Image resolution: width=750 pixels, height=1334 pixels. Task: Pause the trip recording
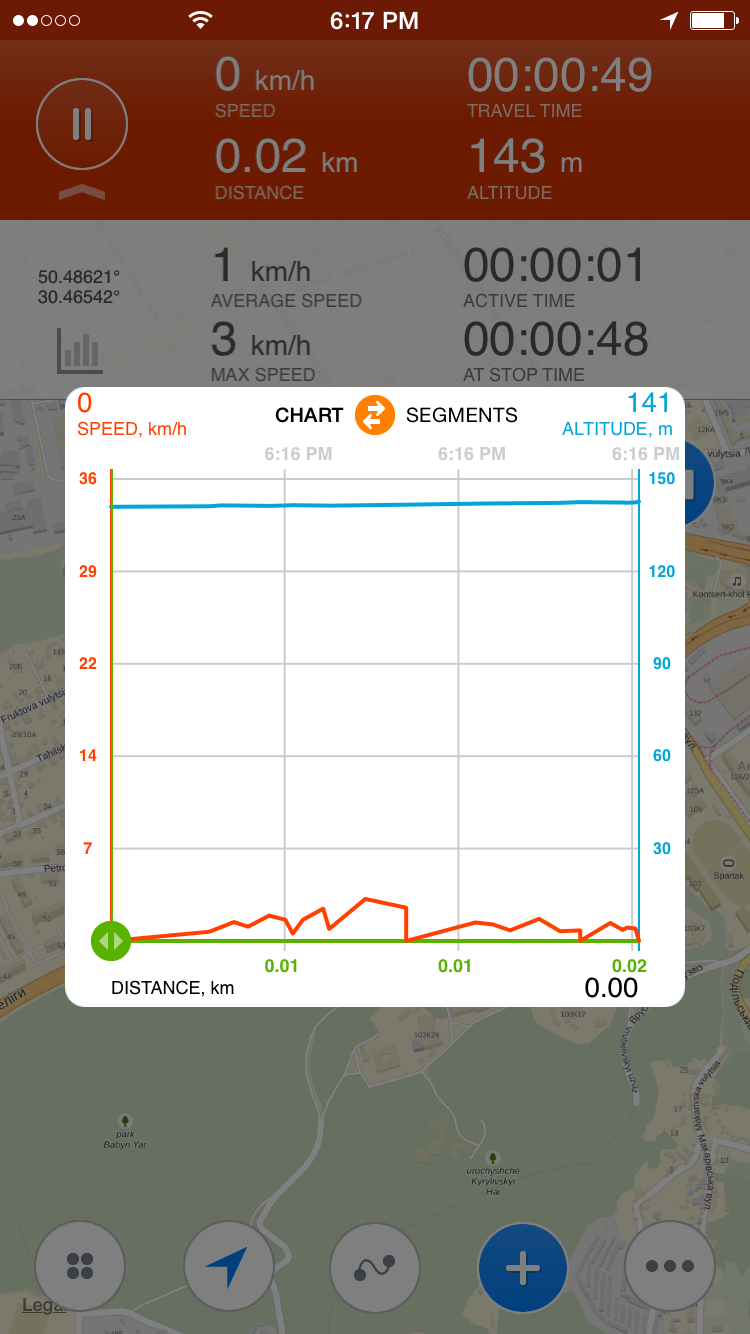pos(82,124)
